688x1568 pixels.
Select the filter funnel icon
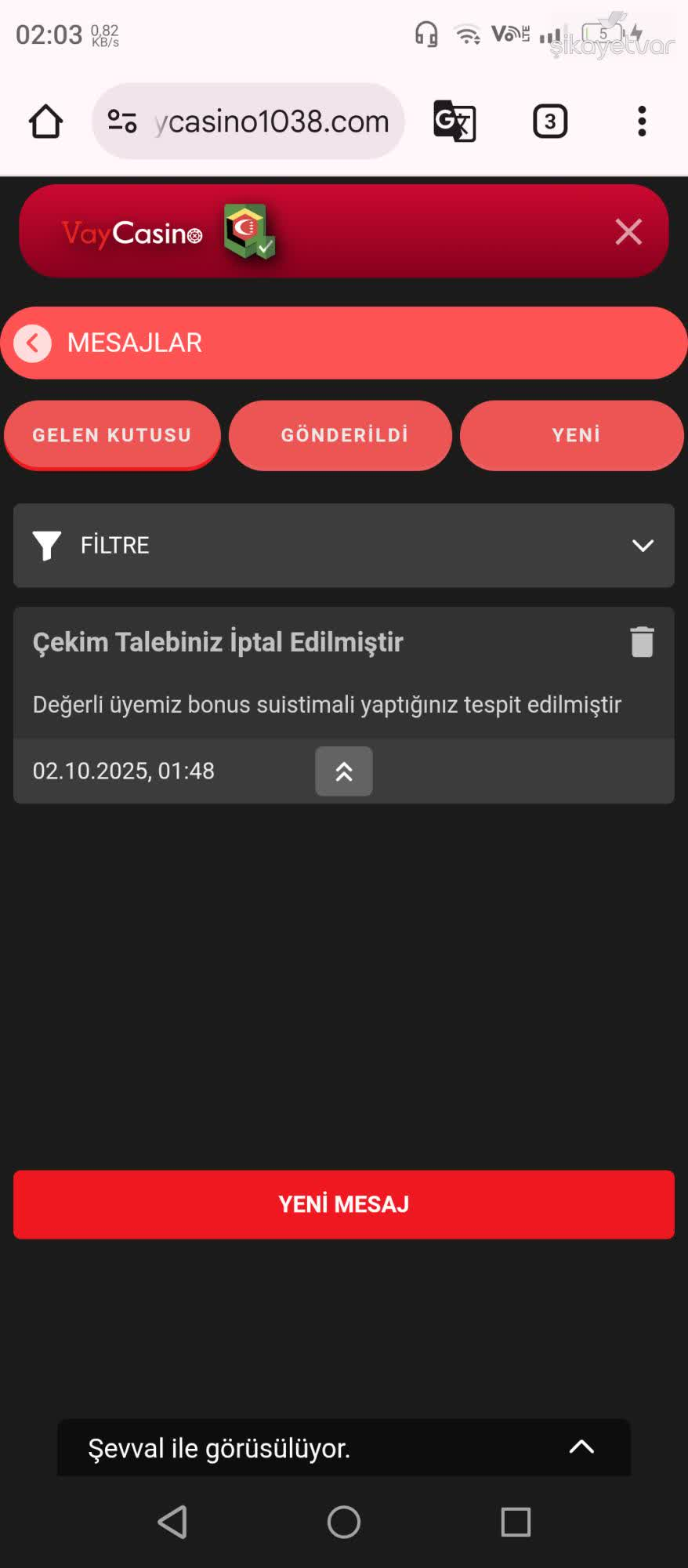coord(46,546)
